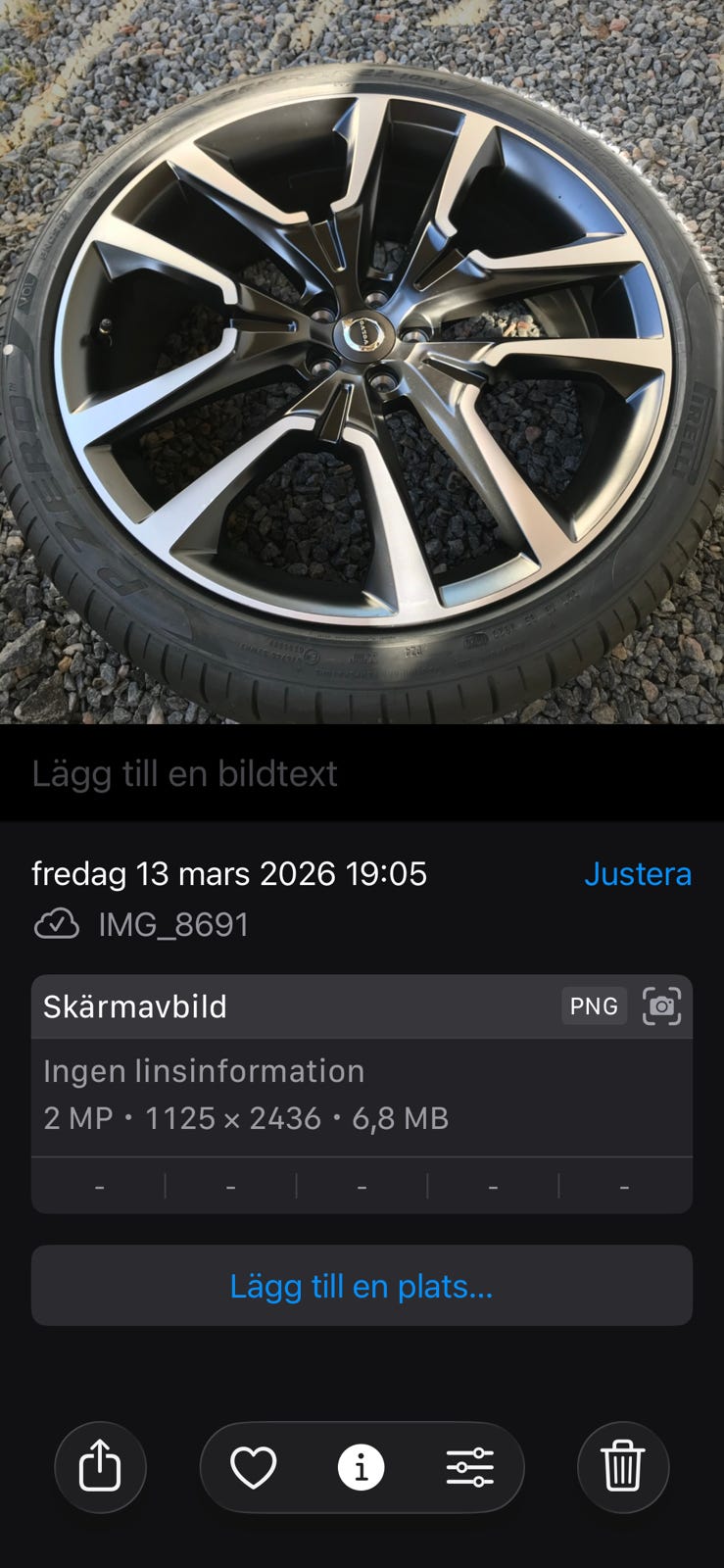Tap the screenshot lookup icon beside PNG
This screenshot has height=1568, width=724.
661,1006
